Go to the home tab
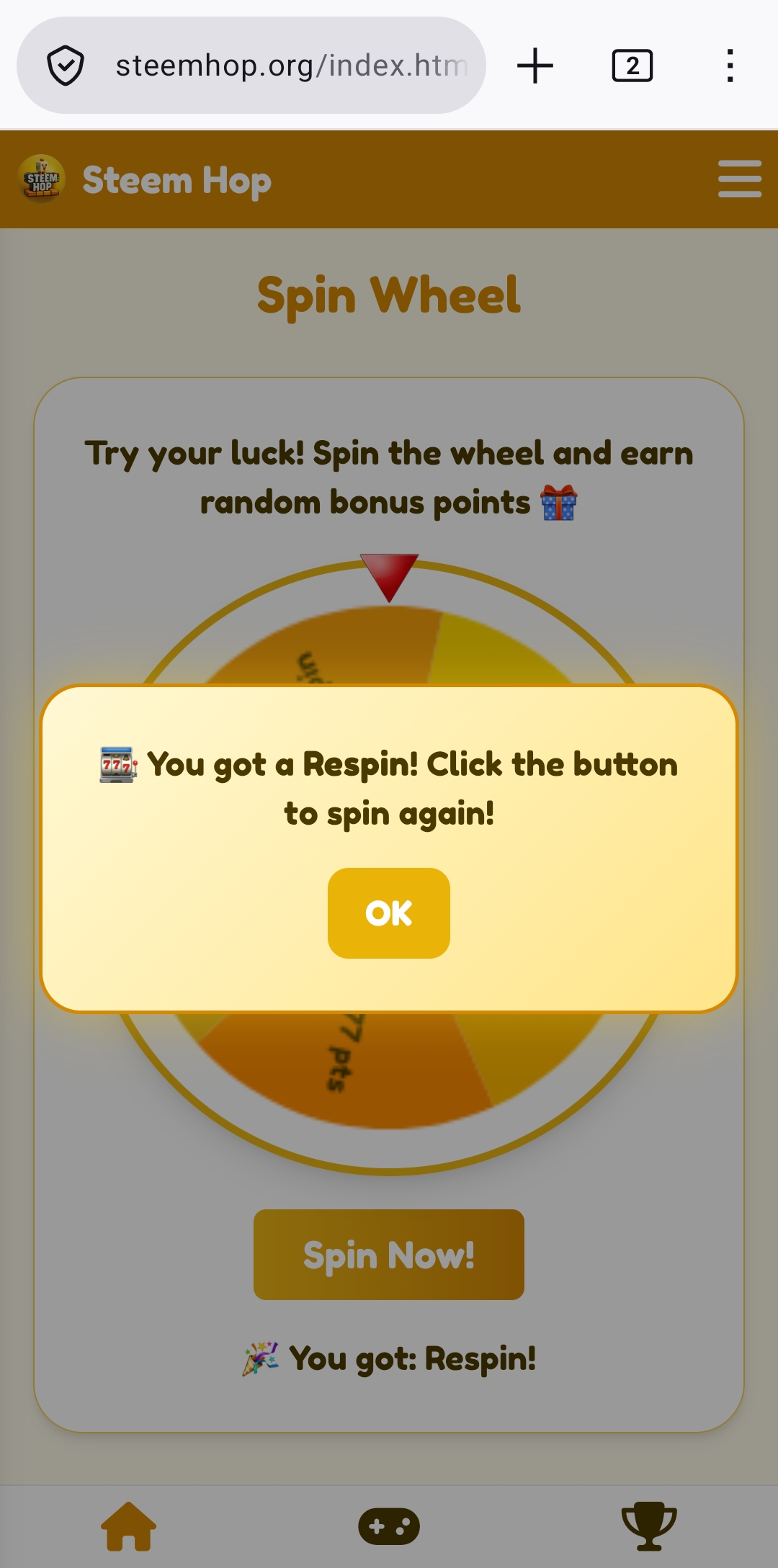This screenshot has height=1568, width=778. (x=129, y=1526)
